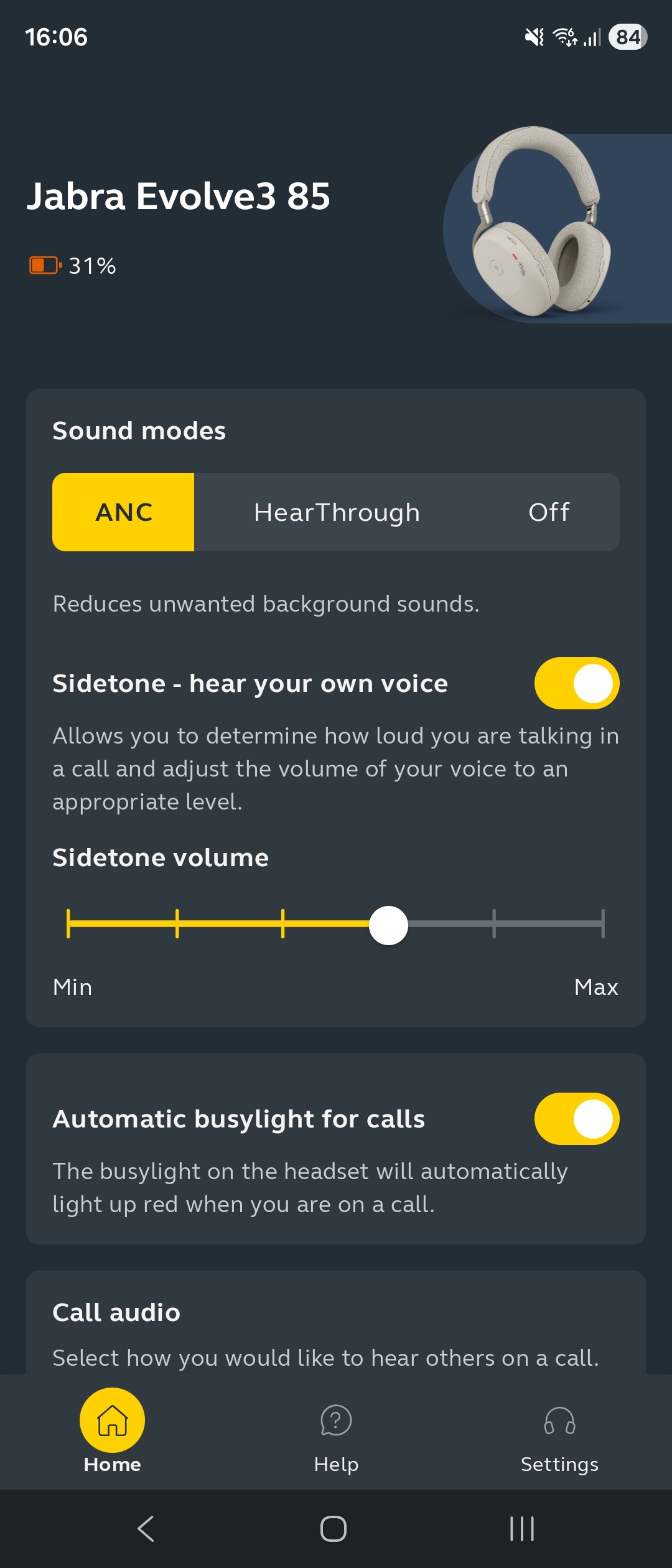Set Sidetone volume to Max
This screenshot has height=1568, width=672.
602,923
